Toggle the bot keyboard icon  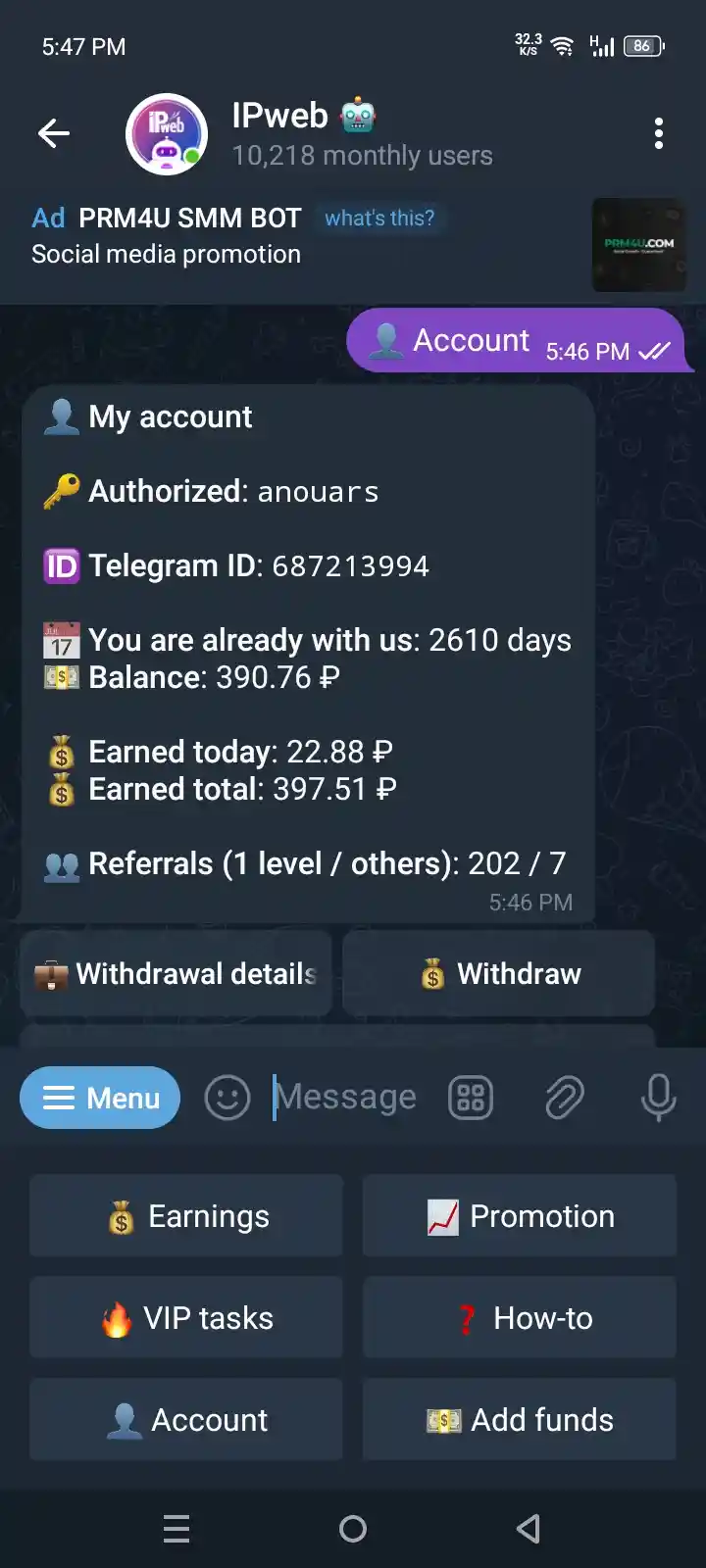point(471,1098)
